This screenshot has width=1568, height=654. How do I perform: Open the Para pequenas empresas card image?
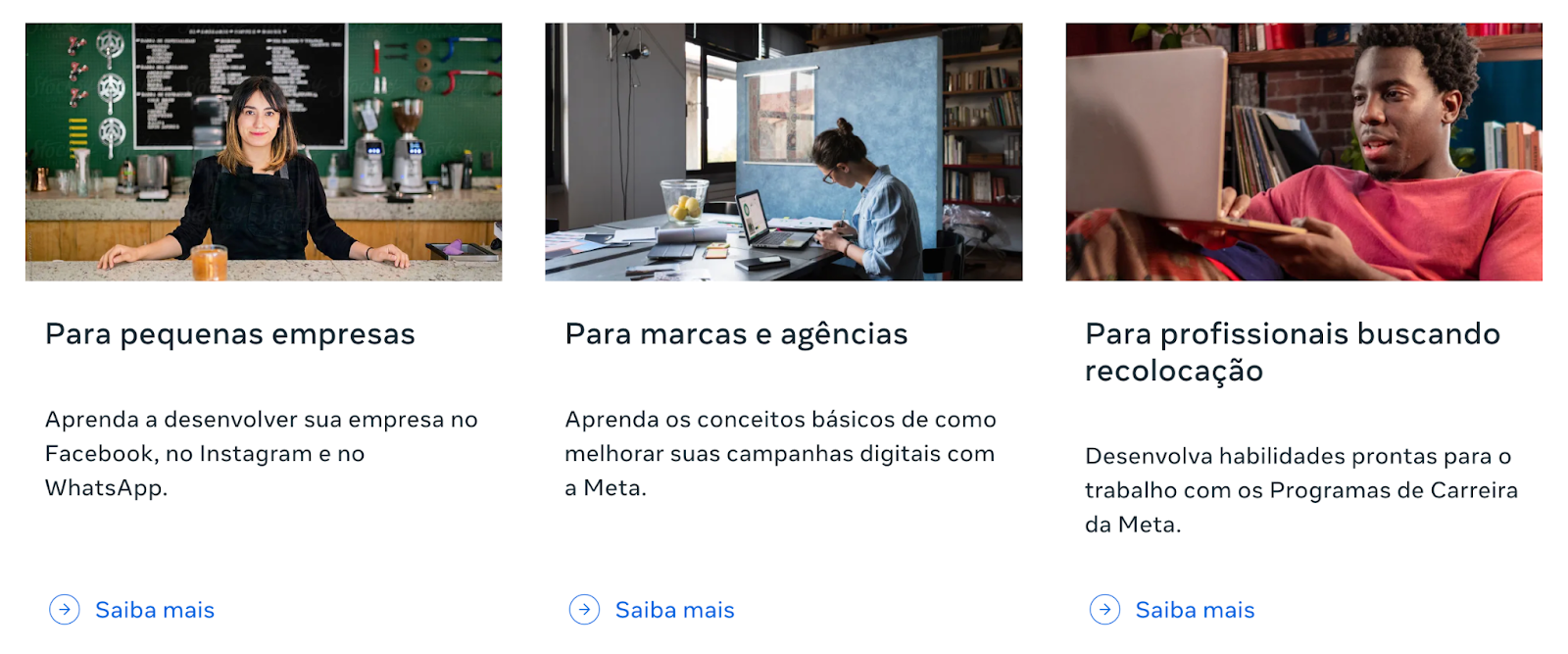click(264, 152)
